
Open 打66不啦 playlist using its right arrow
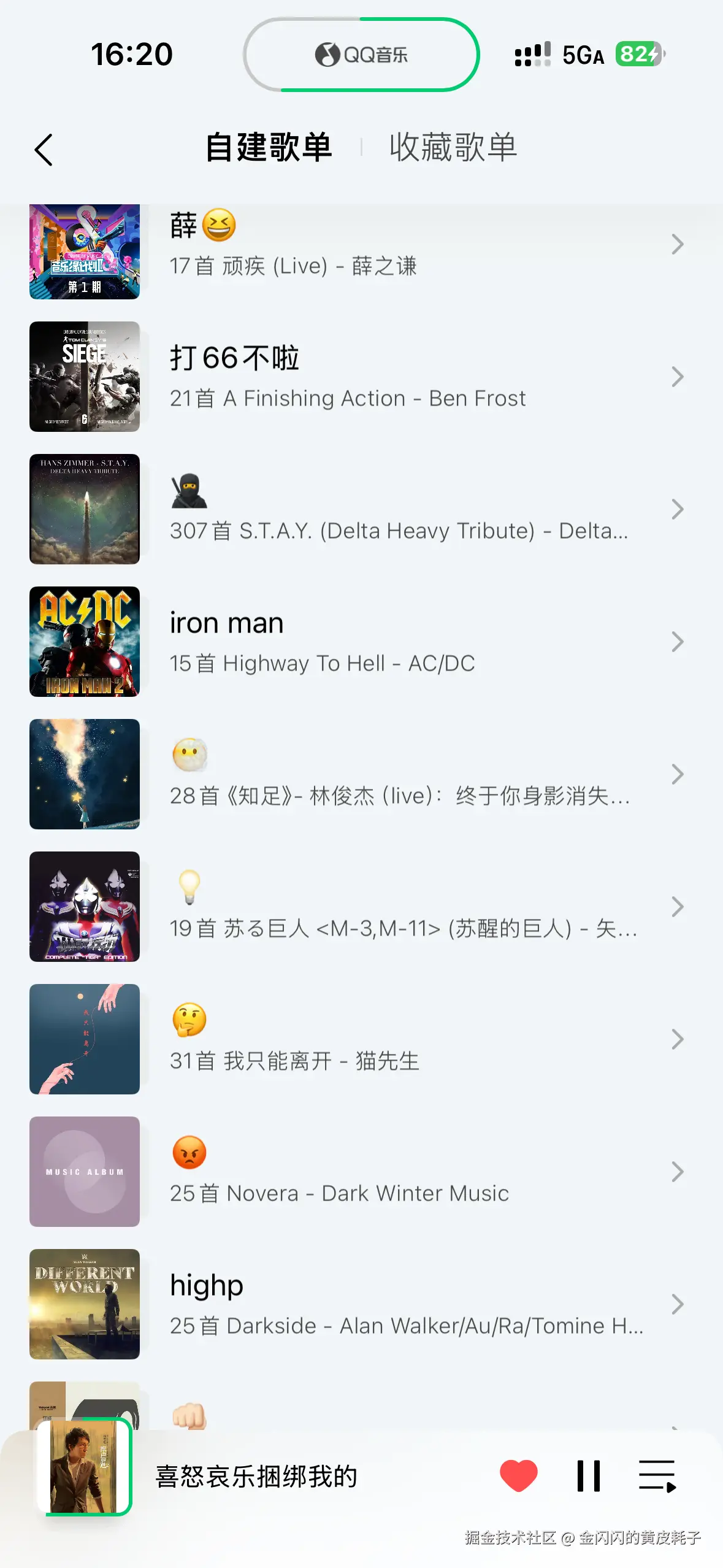678,377
